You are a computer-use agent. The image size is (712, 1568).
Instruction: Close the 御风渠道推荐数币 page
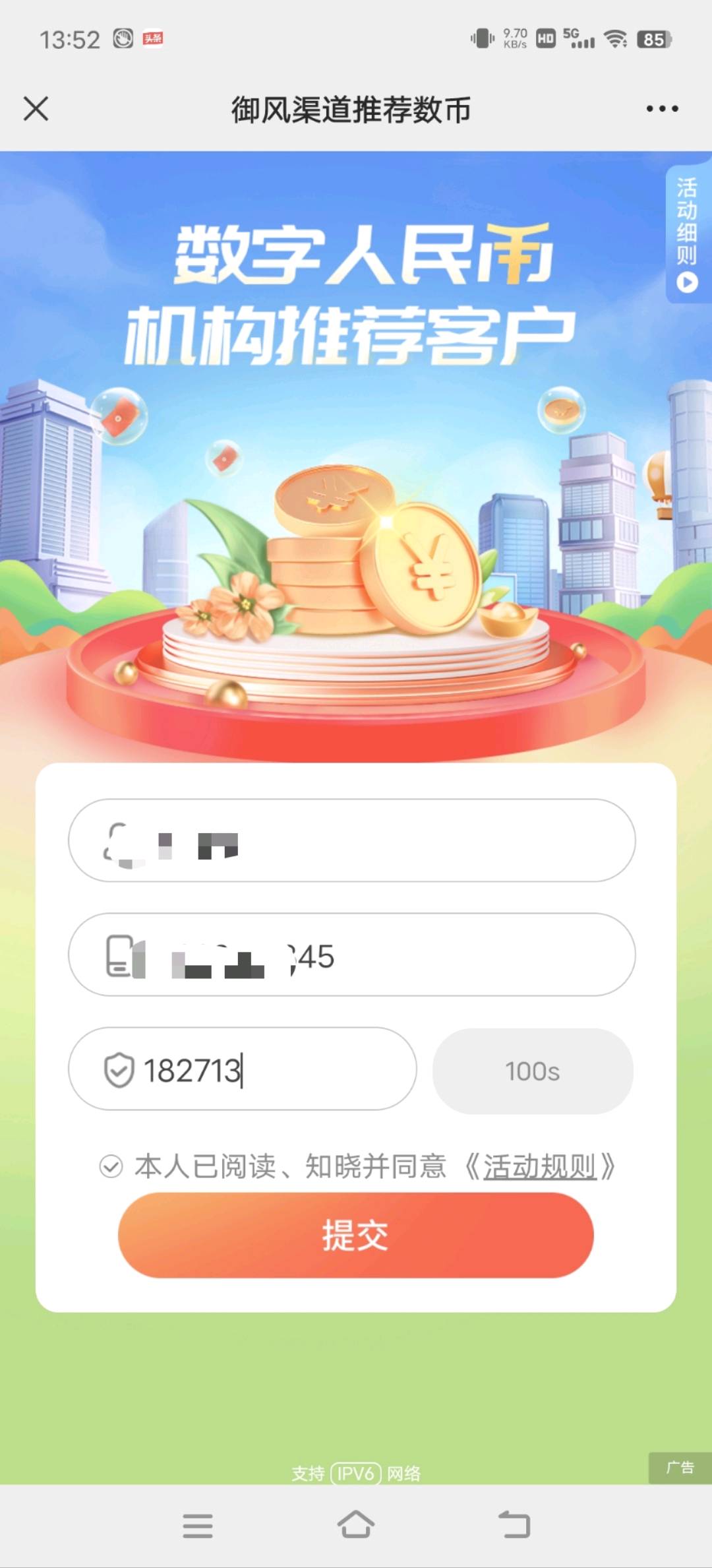point(36,109)
